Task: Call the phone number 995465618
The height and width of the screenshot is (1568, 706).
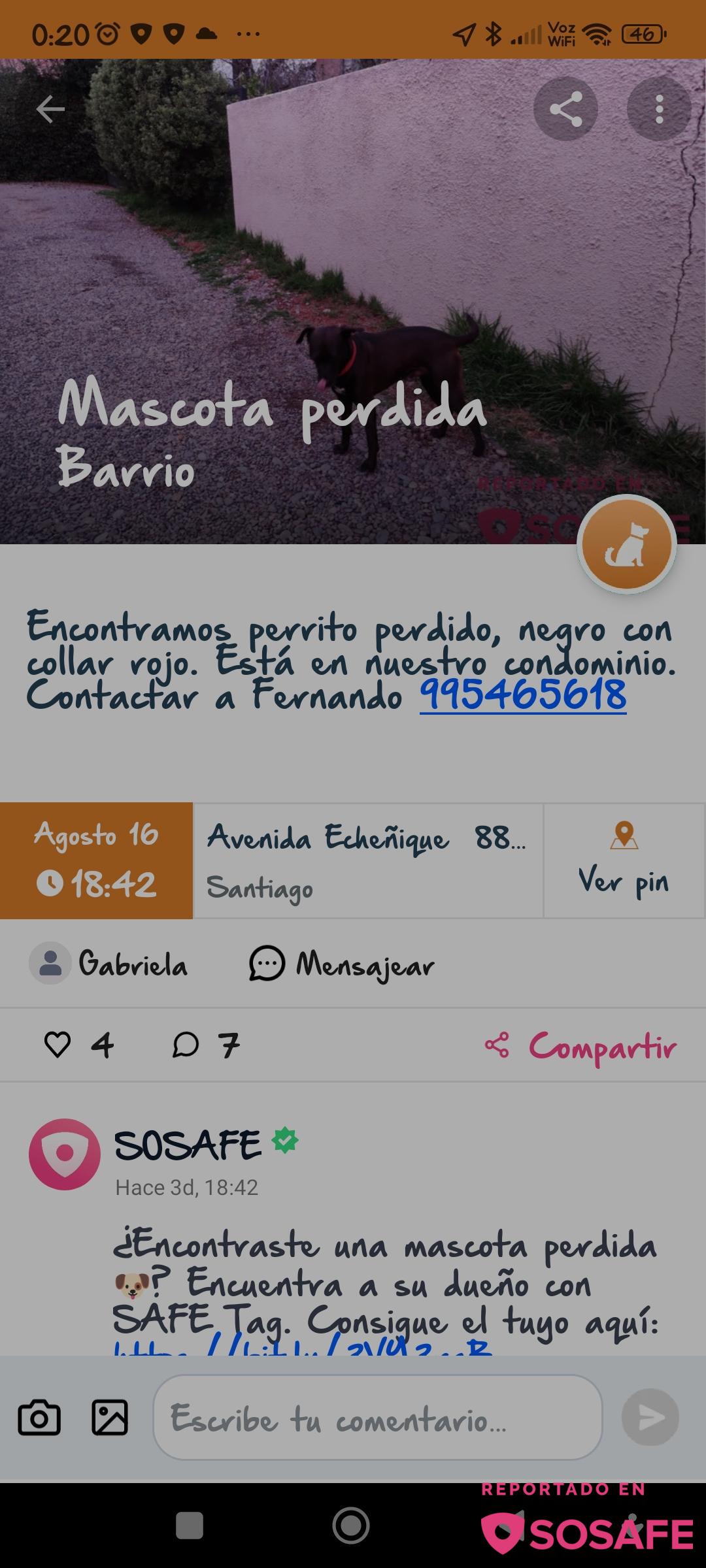Action: coord(523,695)
